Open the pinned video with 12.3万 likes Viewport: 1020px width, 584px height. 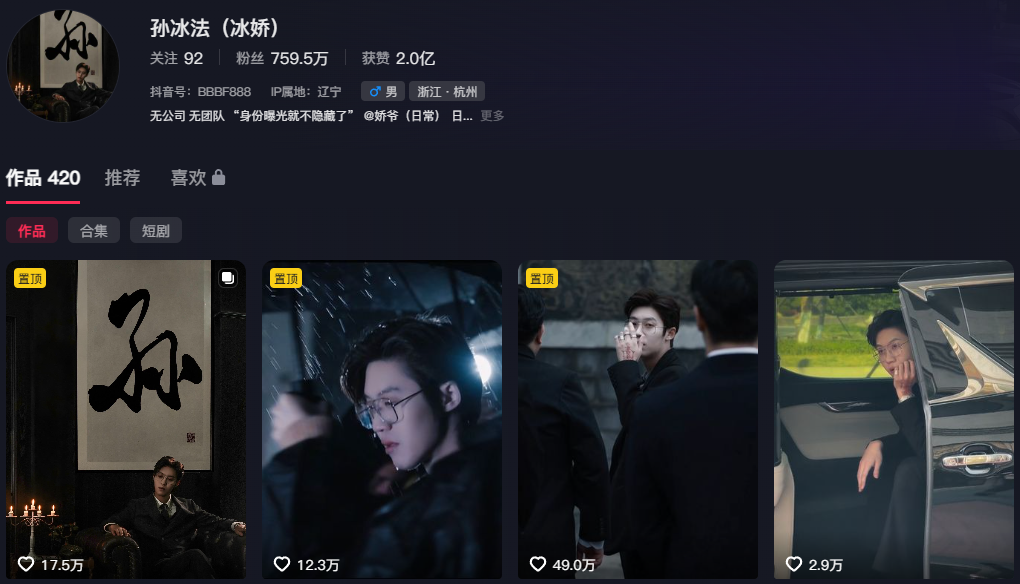tap(381, 420)
